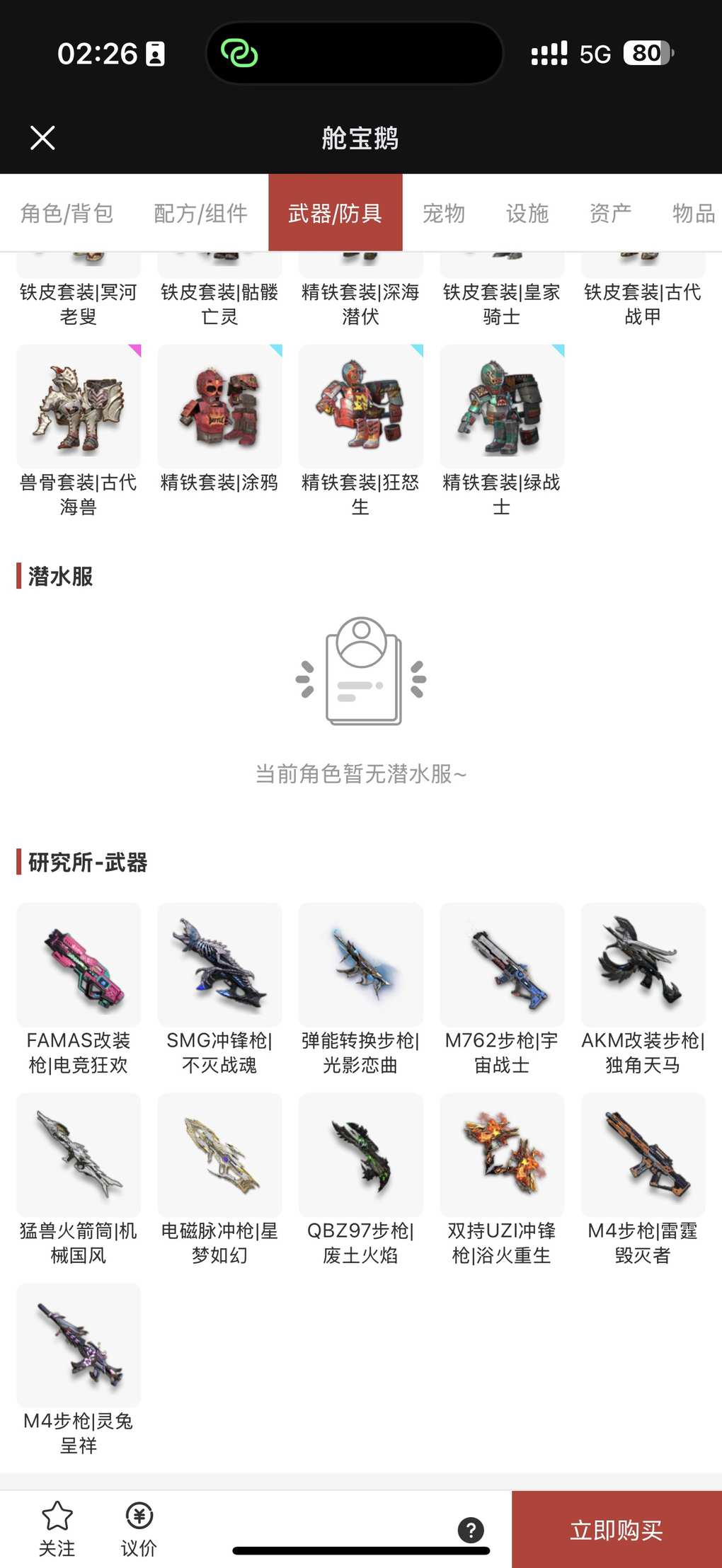View the M4步枪|灵兔呈祥 weapon skin
This screenshot has width=722, height=1568.
point(79,1346)
